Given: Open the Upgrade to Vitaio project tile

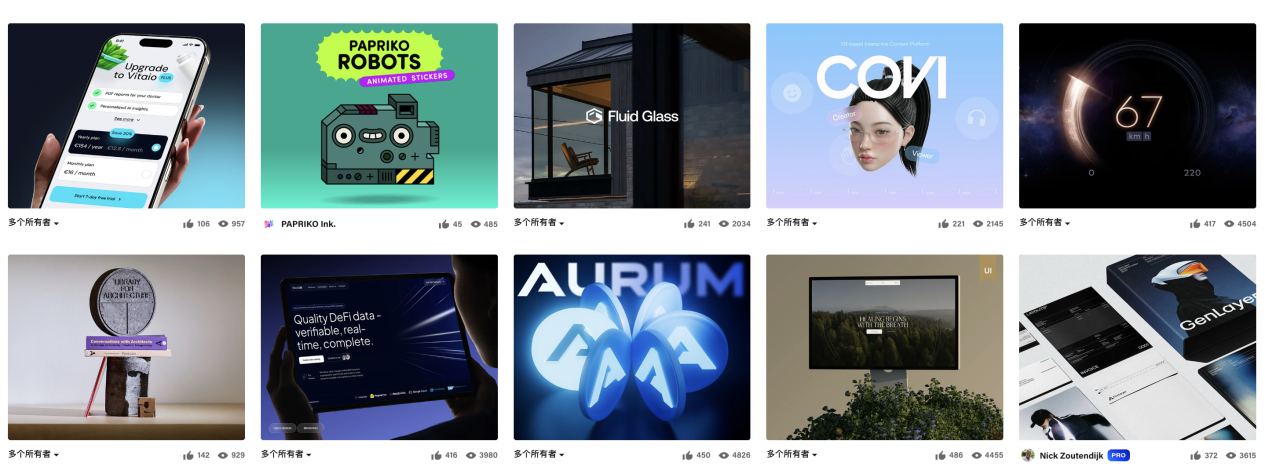Looking at the screenshot, I should coord(126,115).
